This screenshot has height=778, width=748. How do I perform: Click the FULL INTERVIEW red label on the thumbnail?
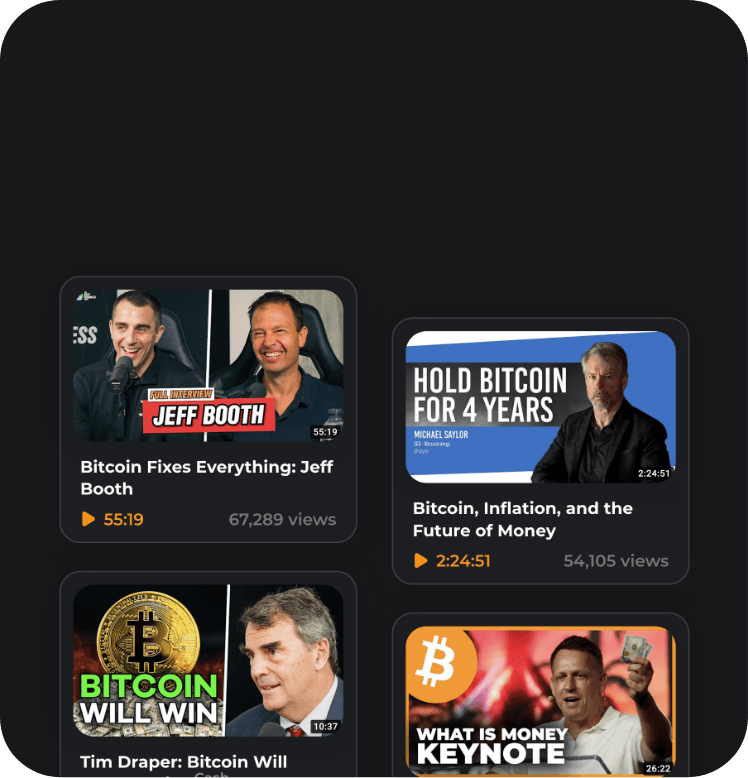point(182,393)
